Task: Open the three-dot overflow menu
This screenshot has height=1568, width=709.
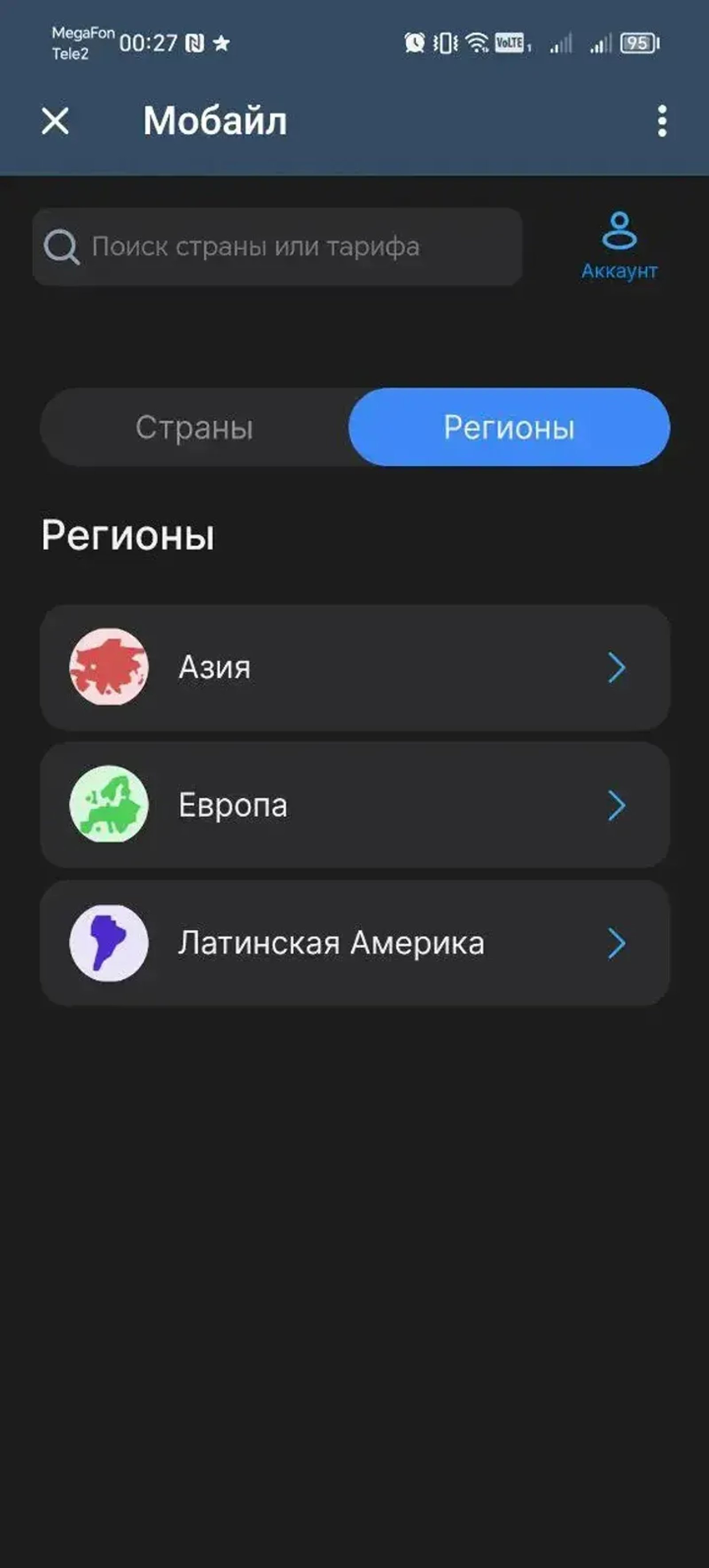Action: 663,121
